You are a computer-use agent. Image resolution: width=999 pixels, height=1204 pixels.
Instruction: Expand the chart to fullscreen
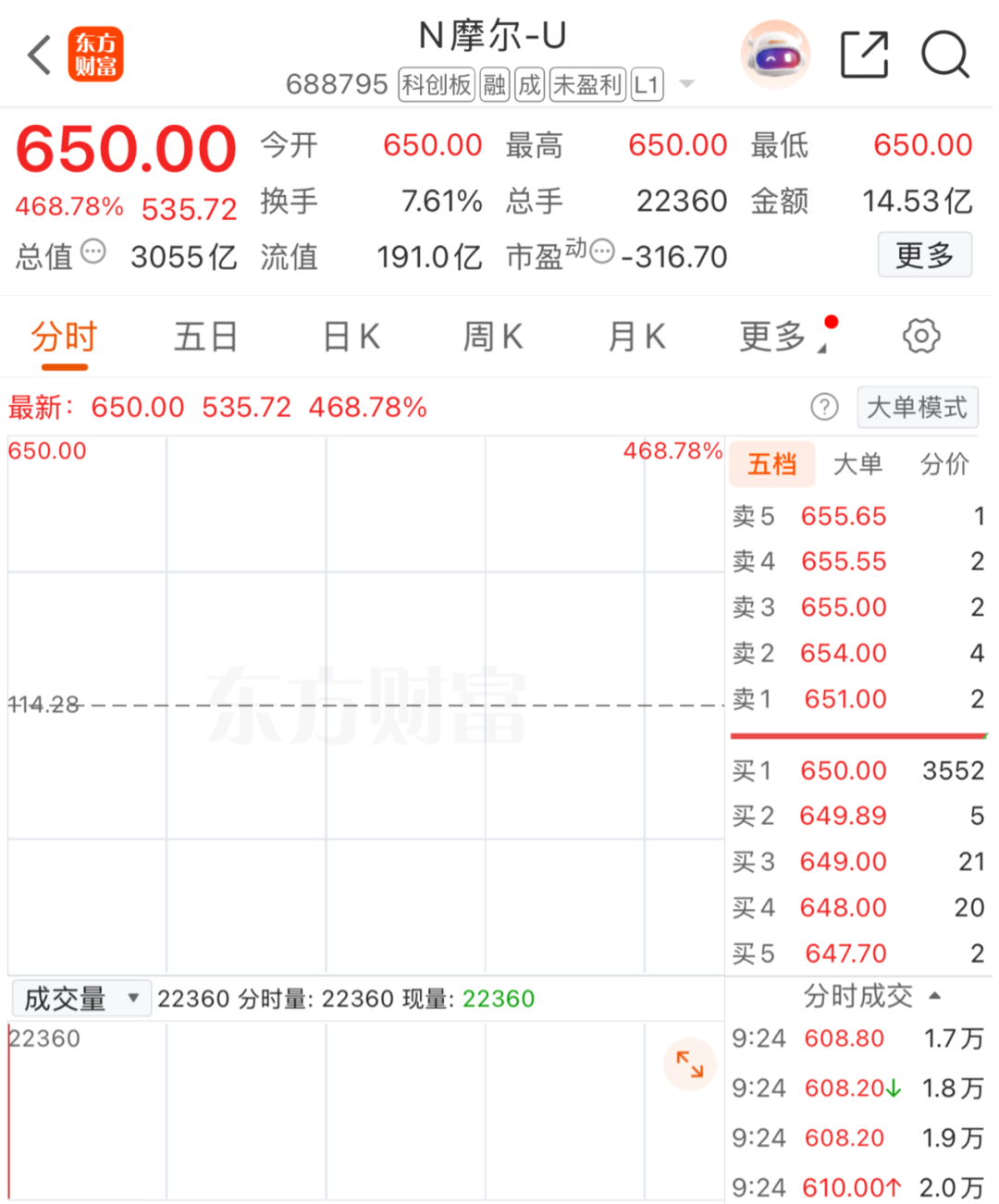[x=689, y=1064]
